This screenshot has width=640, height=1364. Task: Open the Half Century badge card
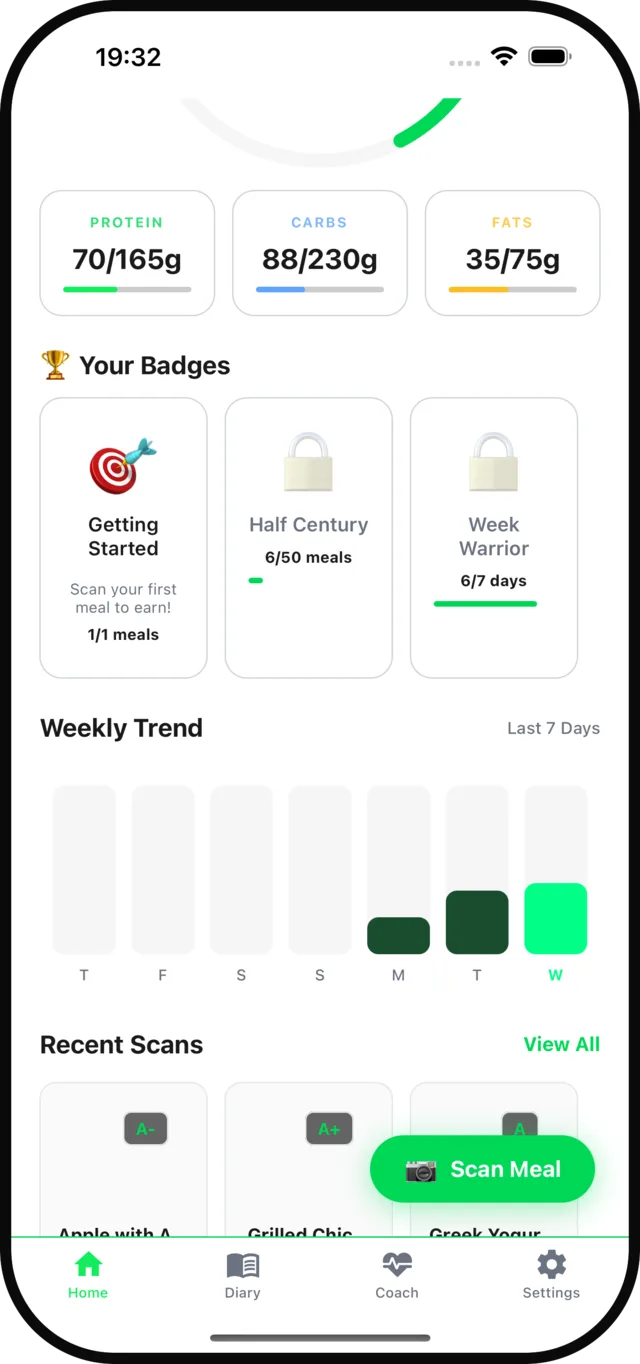coord(308,538)
